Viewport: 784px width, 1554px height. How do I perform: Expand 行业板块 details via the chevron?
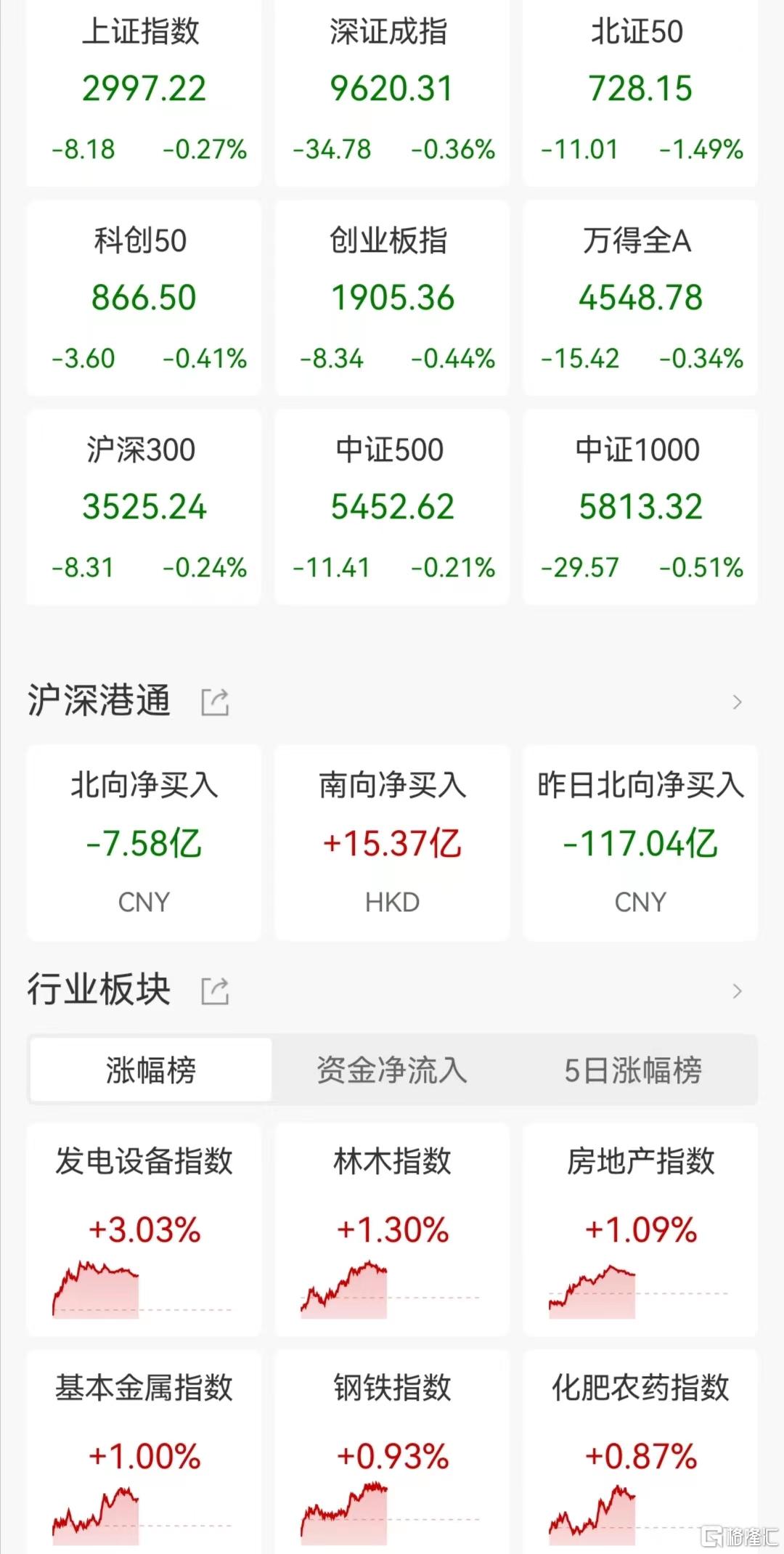tap(737, 991)
